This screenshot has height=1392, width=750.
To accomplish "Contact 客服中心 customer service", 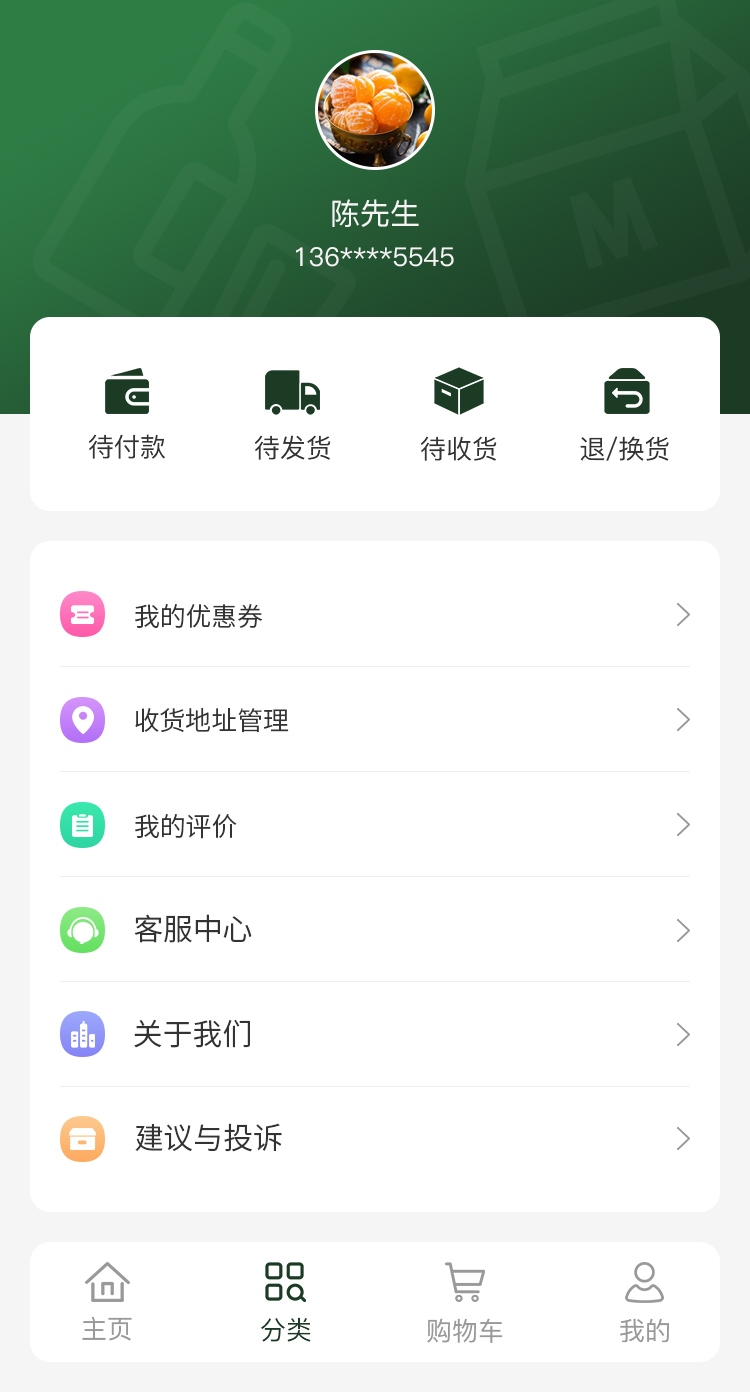I will (375, 930).
